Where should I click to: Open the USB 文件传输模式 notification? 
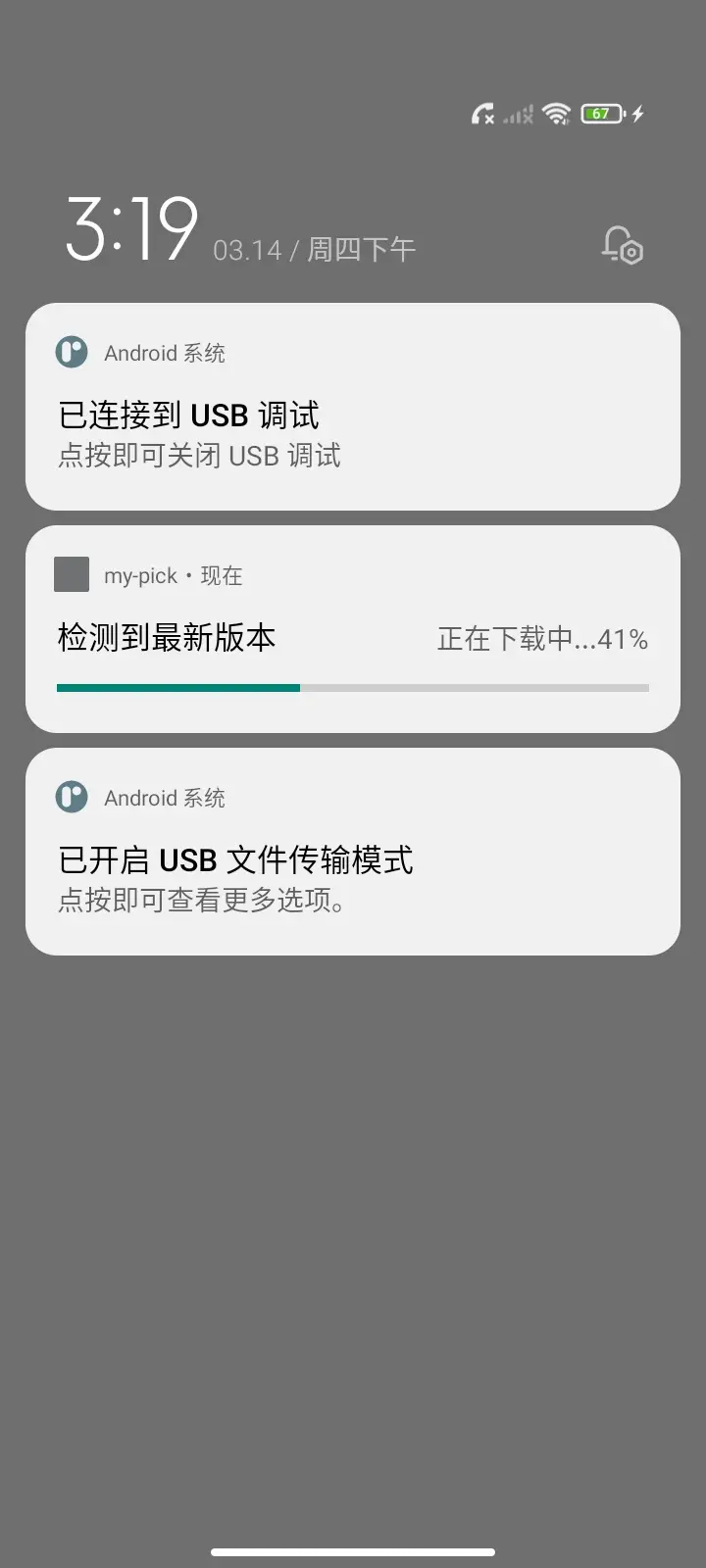[352, 852]
